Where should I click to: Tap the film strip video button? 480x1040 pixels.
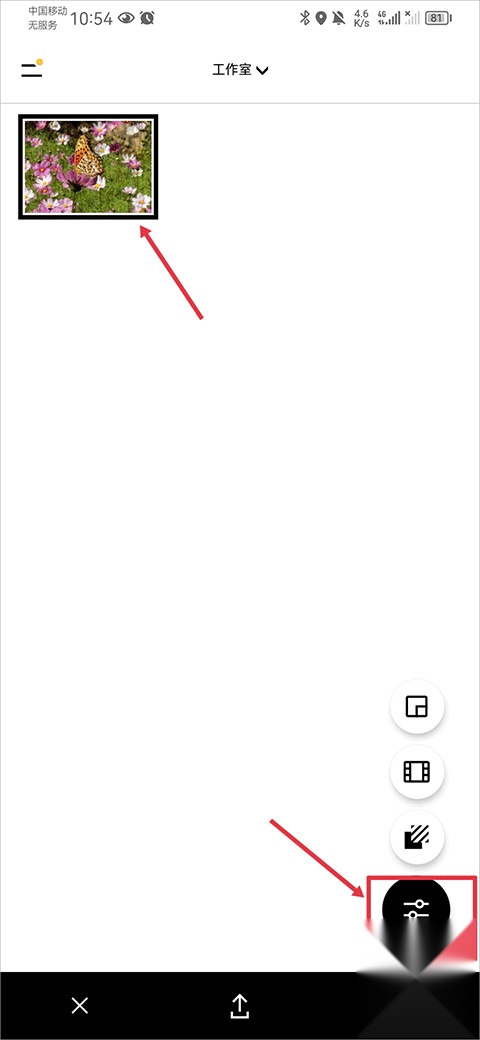[x=417, y=771]
